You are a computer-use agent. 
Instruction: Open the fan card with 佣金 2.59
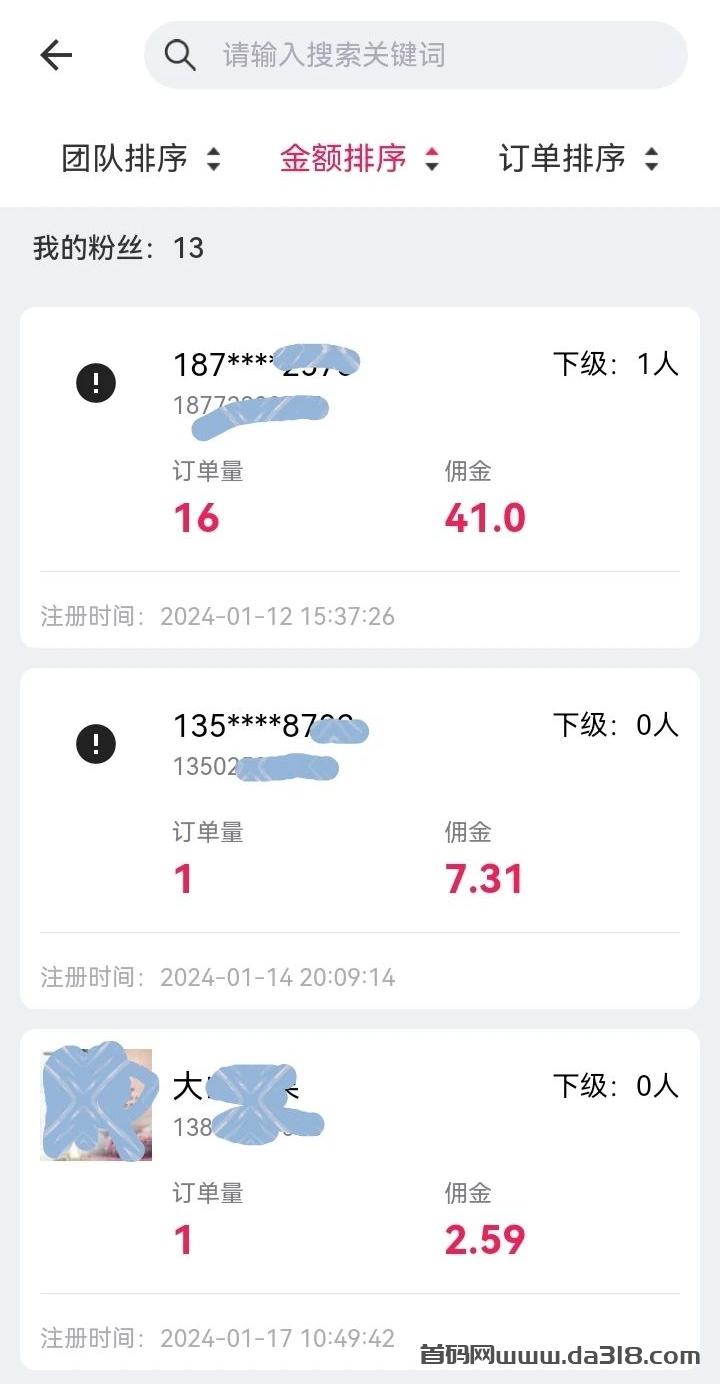360,1199
